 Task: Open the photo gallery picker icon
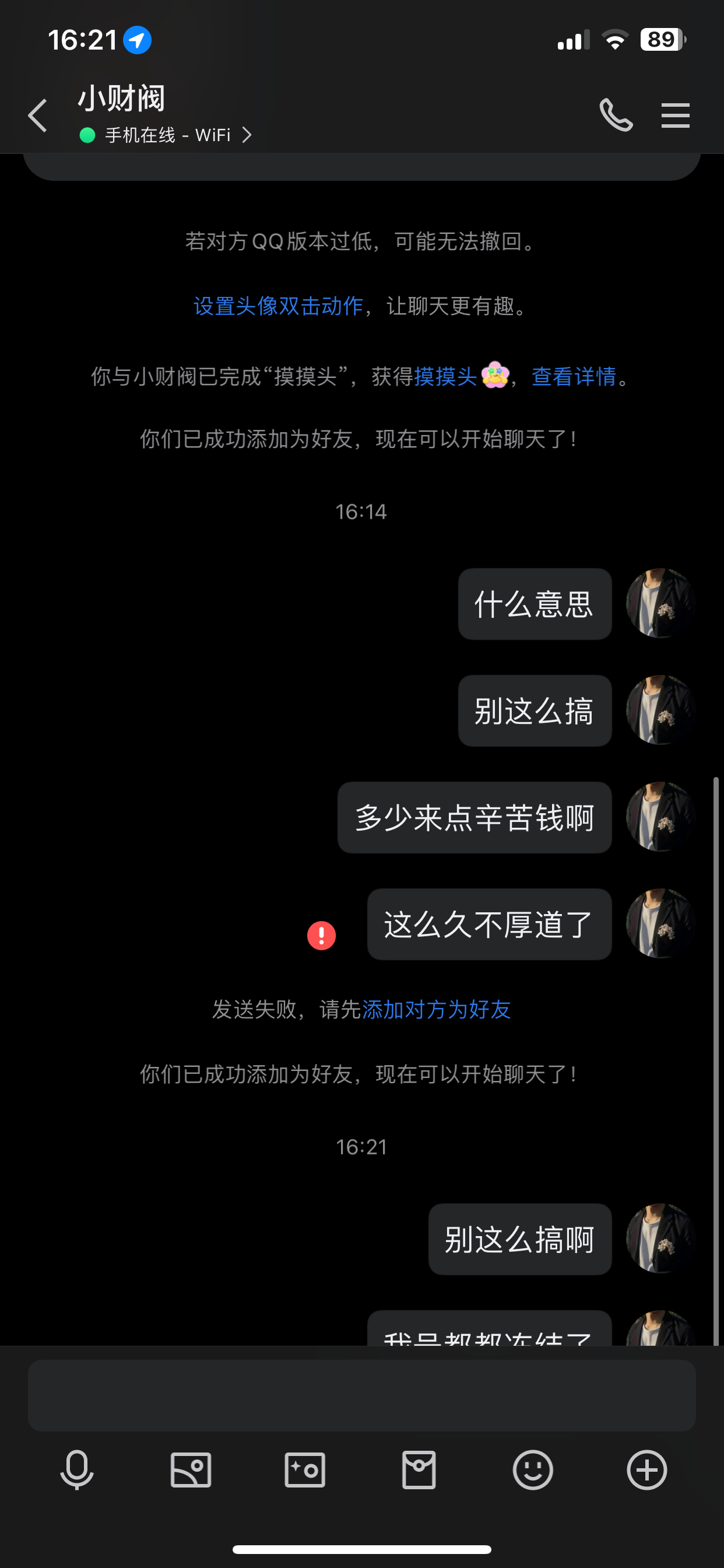coord(190,1472)
